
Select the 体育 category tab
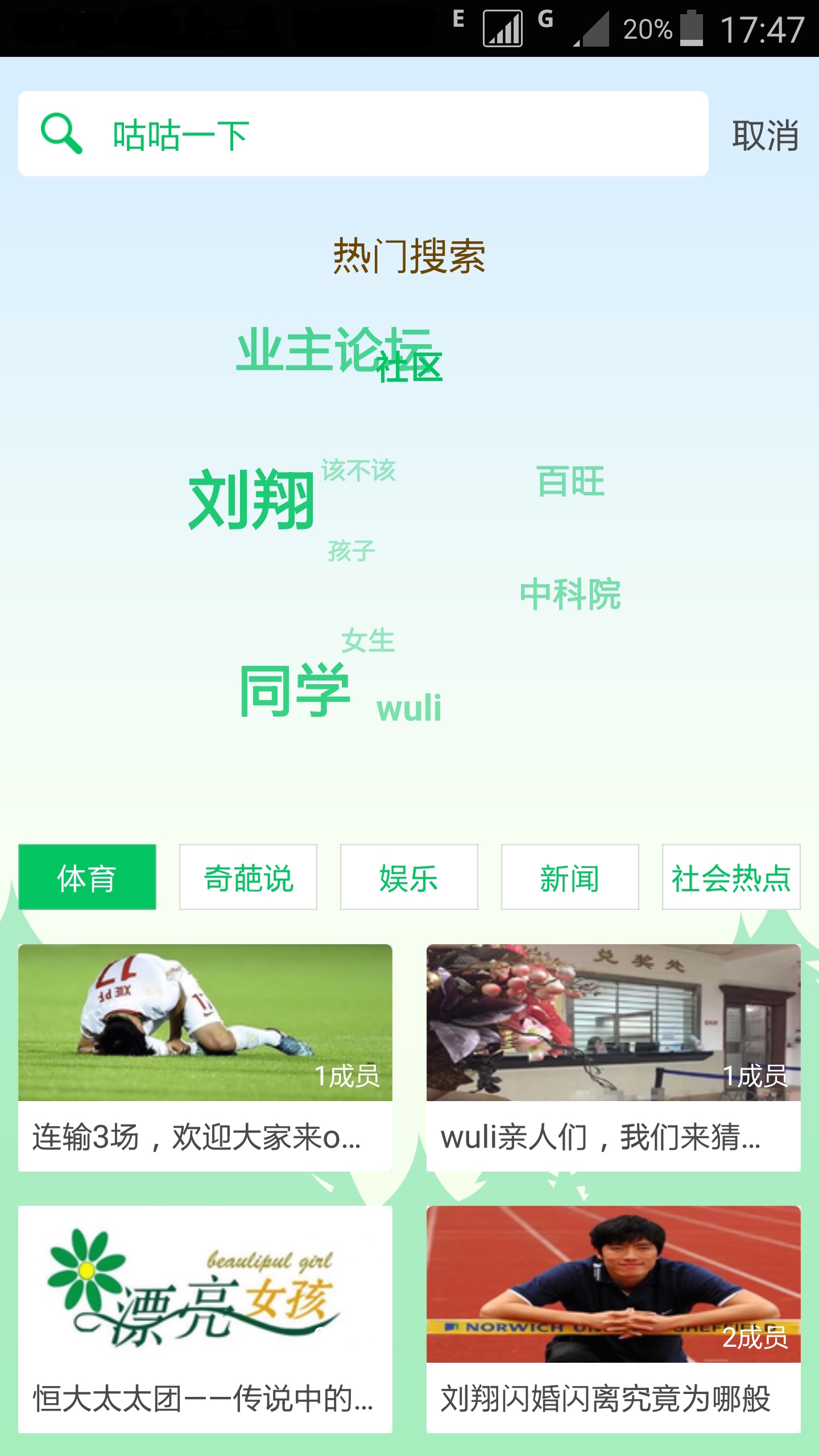point(87,876)
